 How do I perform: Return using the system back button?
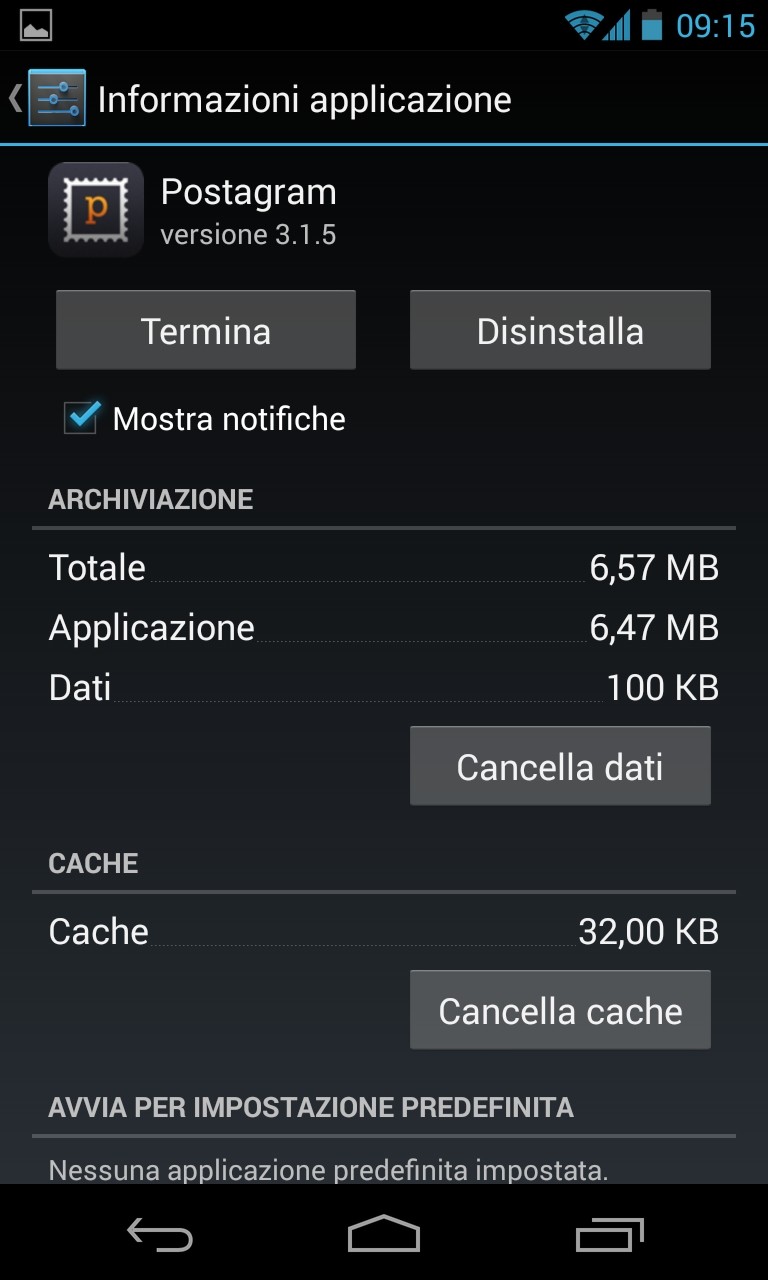tap(160, 1235)
